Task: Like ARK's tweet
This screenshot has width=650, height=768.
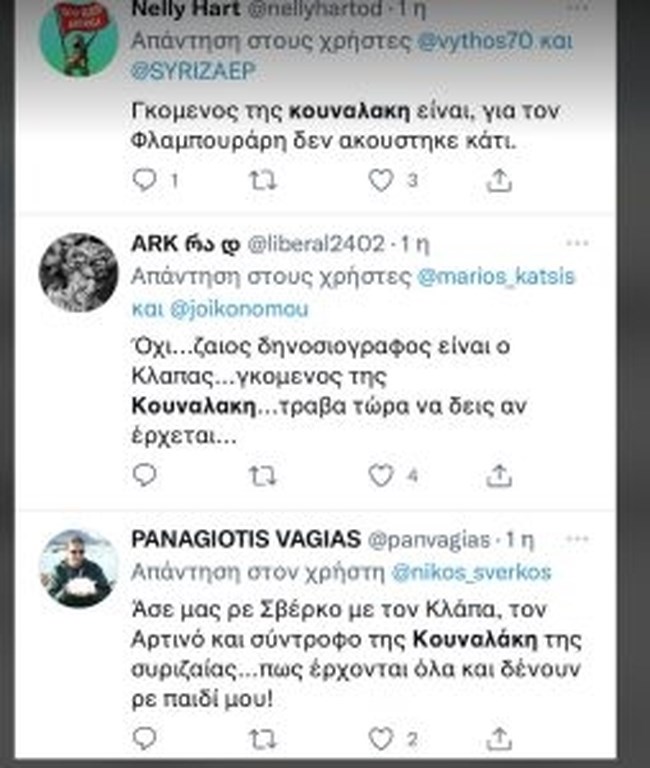Action: (x=381, y=475)
